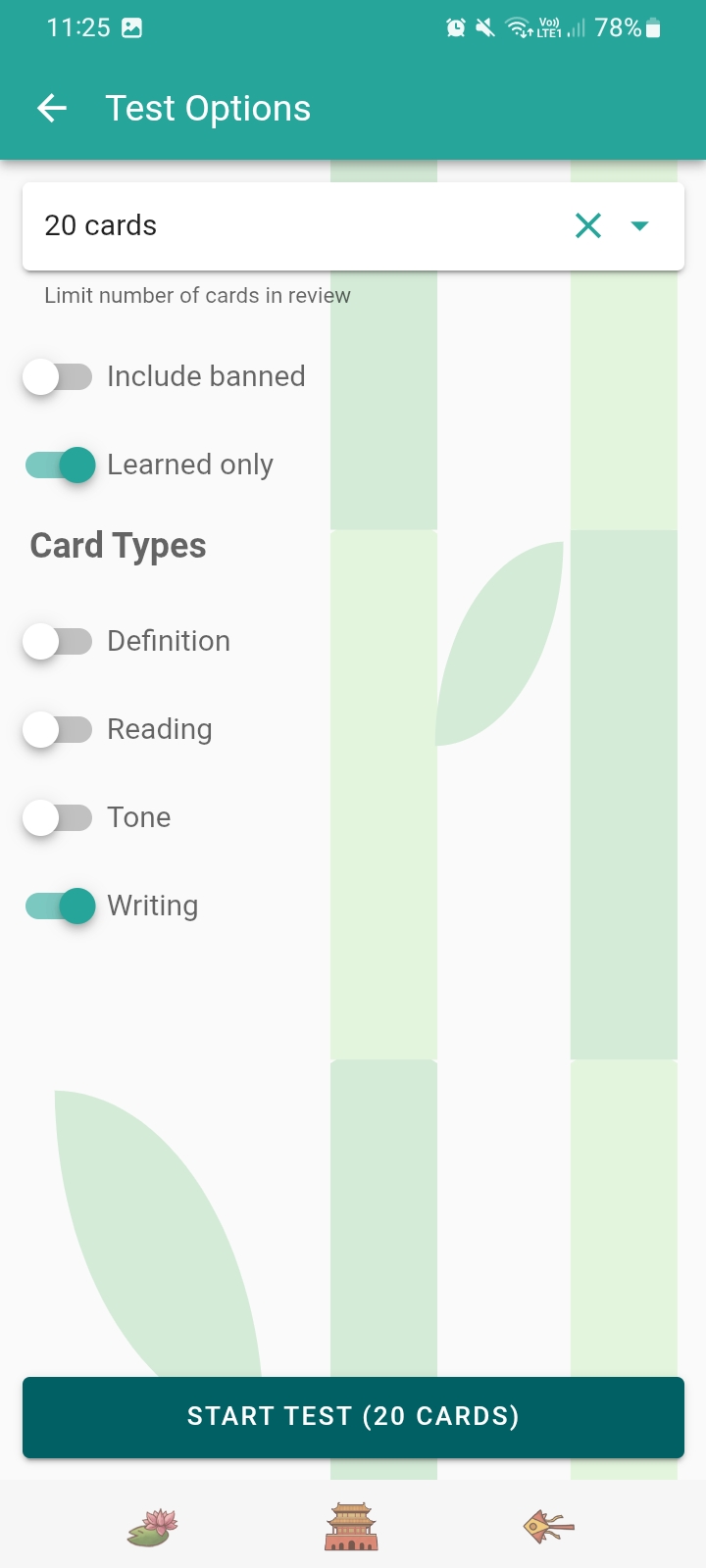Expand the card limit dropdown

[640, 226]
